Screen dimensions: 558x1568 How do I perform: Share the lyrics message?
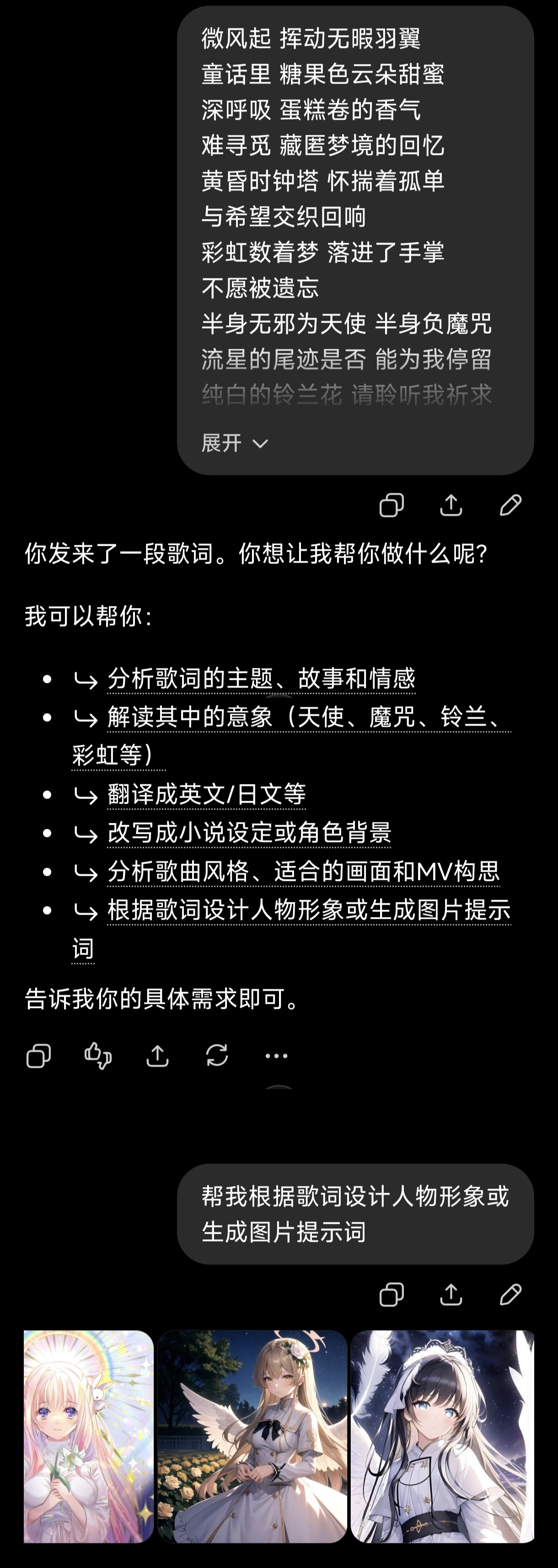coord(451,505)
